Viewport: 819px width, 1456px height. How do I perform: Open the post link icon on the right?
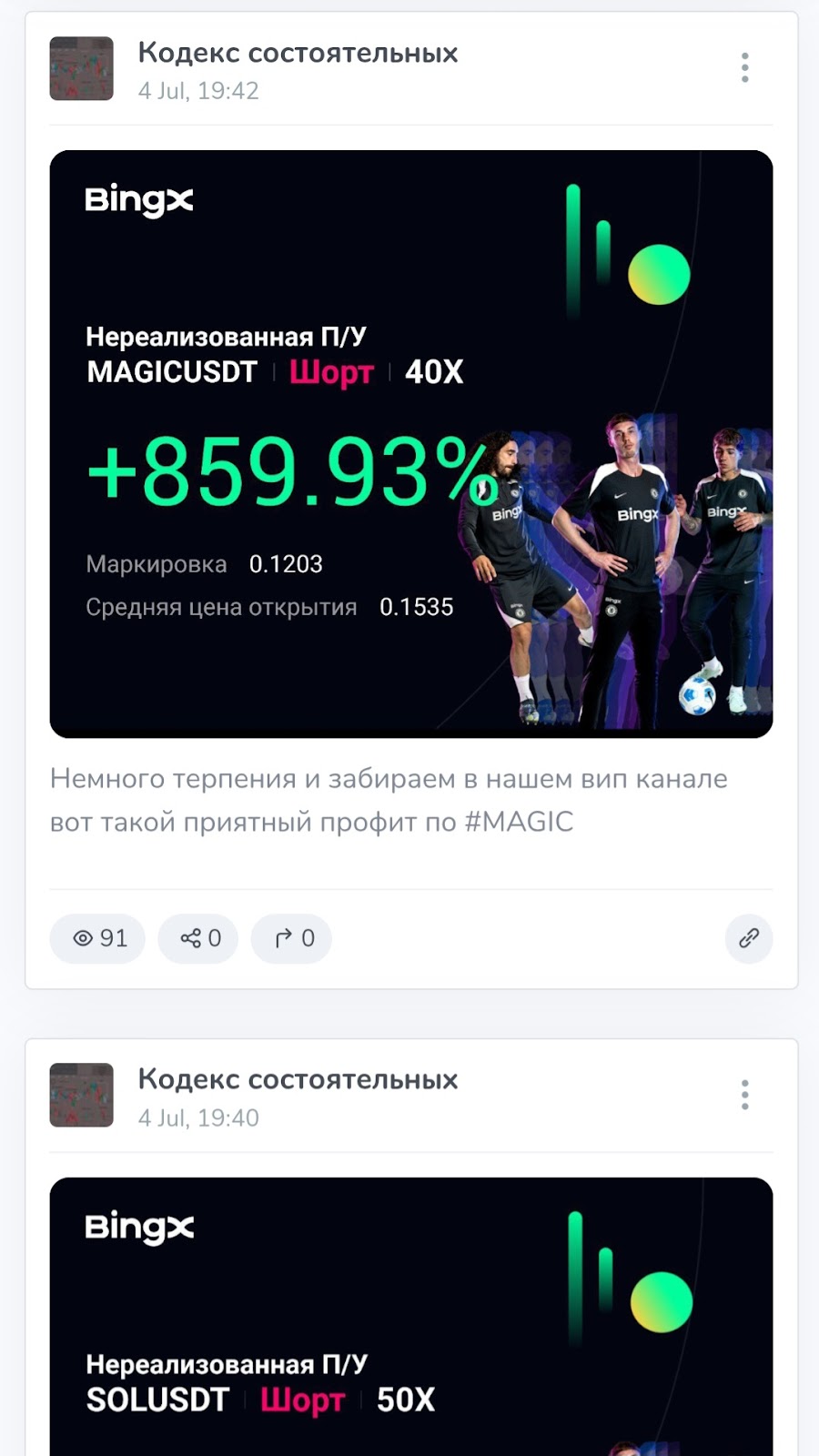pyautogui.click(x=748, y=938)
